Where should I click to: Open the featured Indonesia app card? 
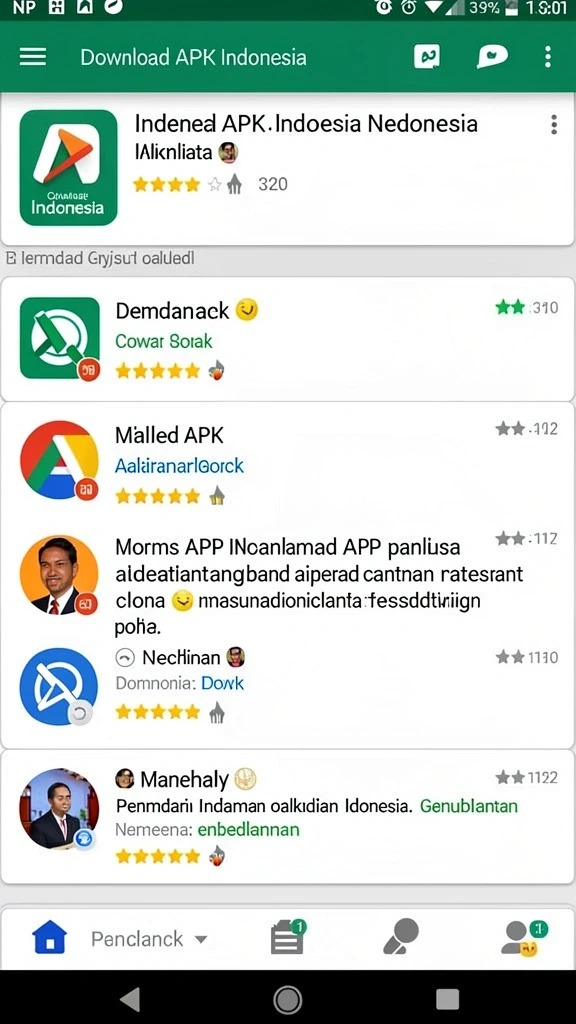tap(287, 170)
